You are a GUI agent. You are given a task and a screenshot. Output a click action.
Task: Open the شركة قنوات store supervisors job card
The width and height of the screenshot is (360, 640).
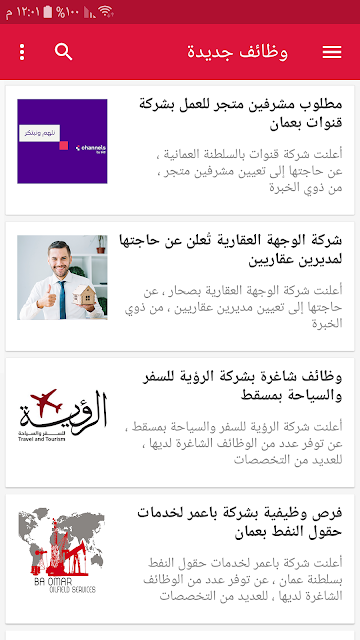point(180,150)
